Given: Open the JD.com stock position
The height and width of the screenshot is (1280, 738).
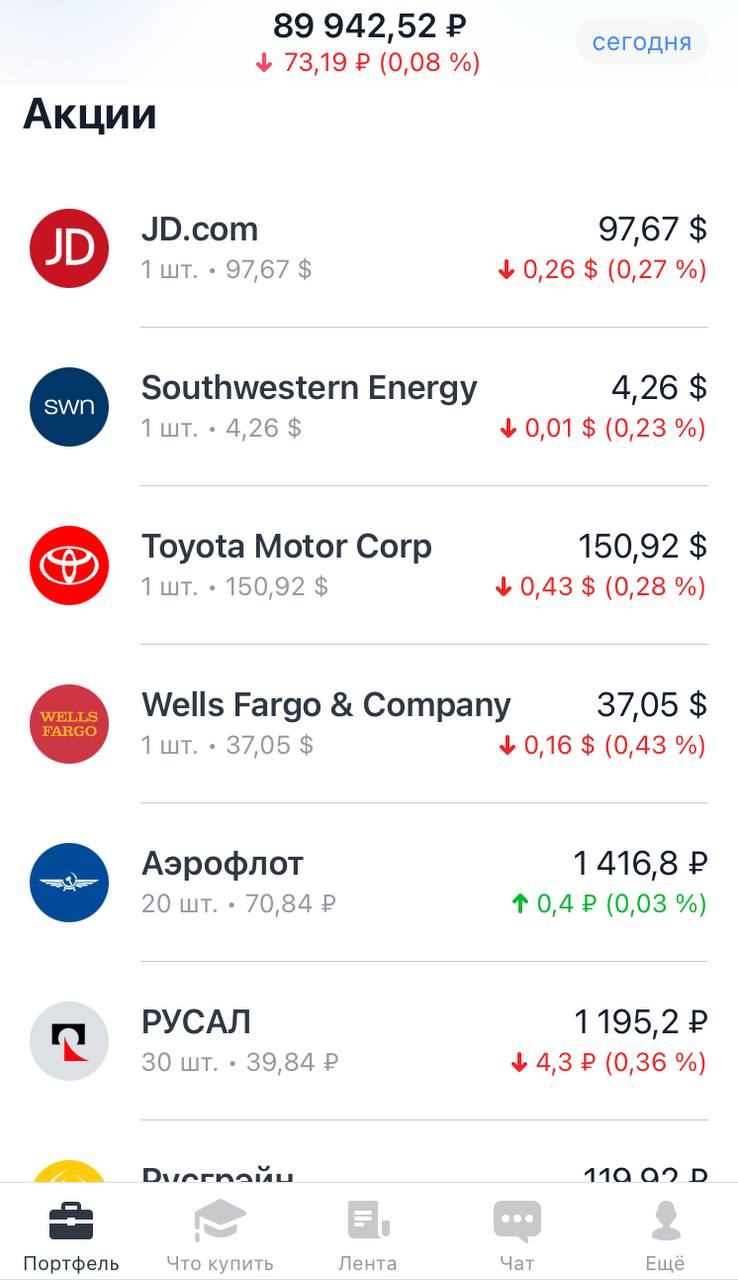Looking at the screenshot, I should (369, 248).
